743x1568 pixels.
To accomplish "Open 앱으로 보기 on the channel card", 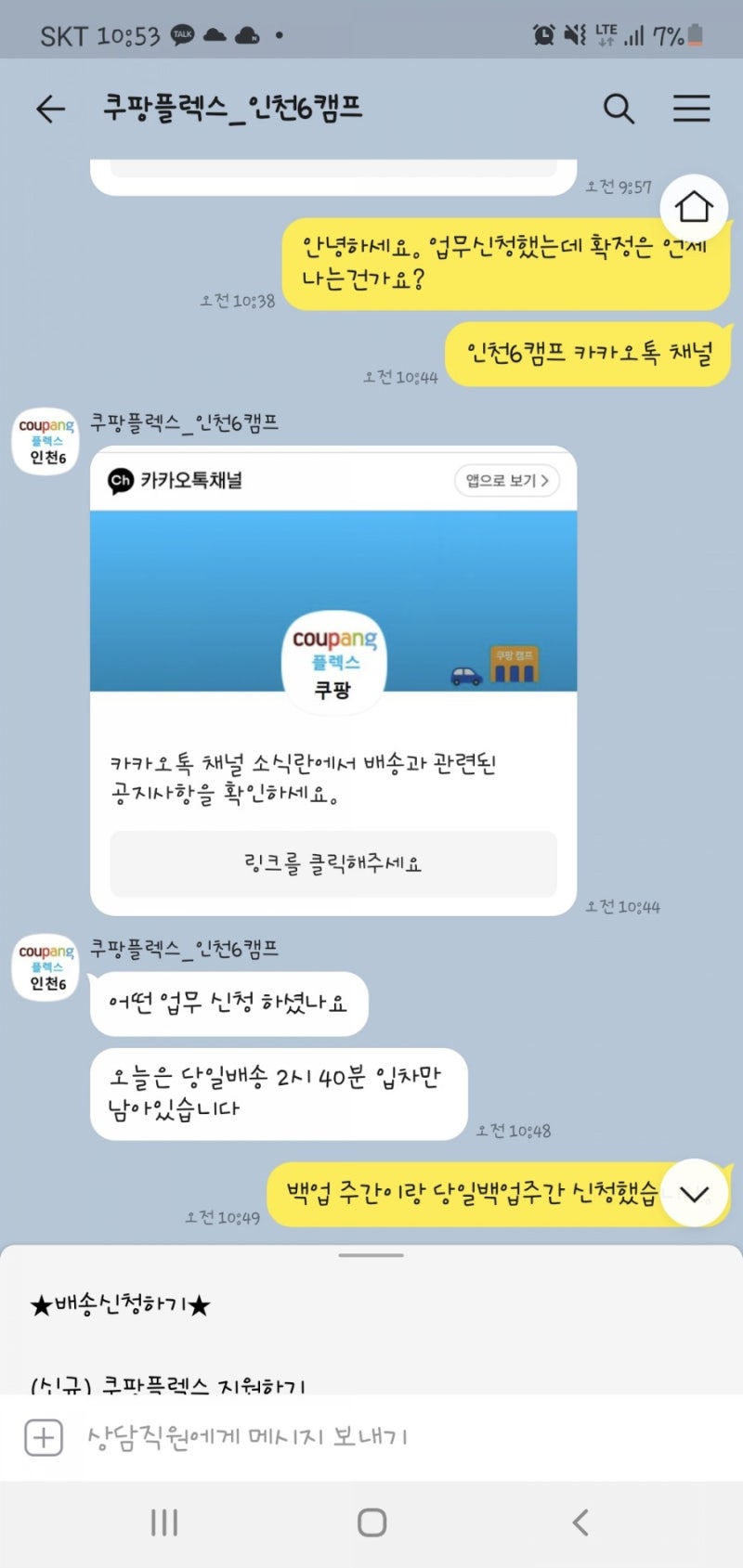I will tap(506, 480).
